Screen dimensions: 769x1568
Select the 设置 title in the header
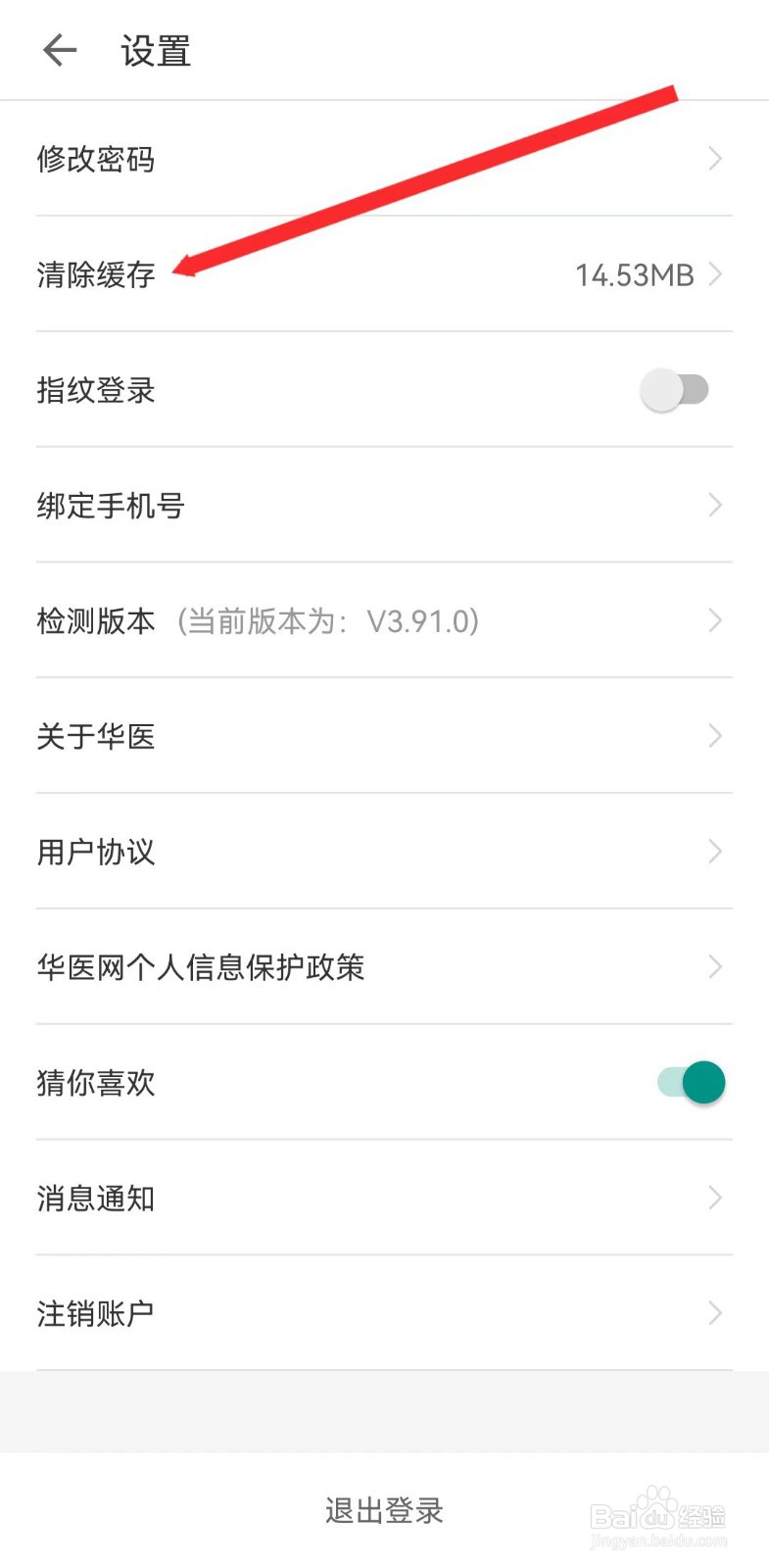(x=155, y=50)
